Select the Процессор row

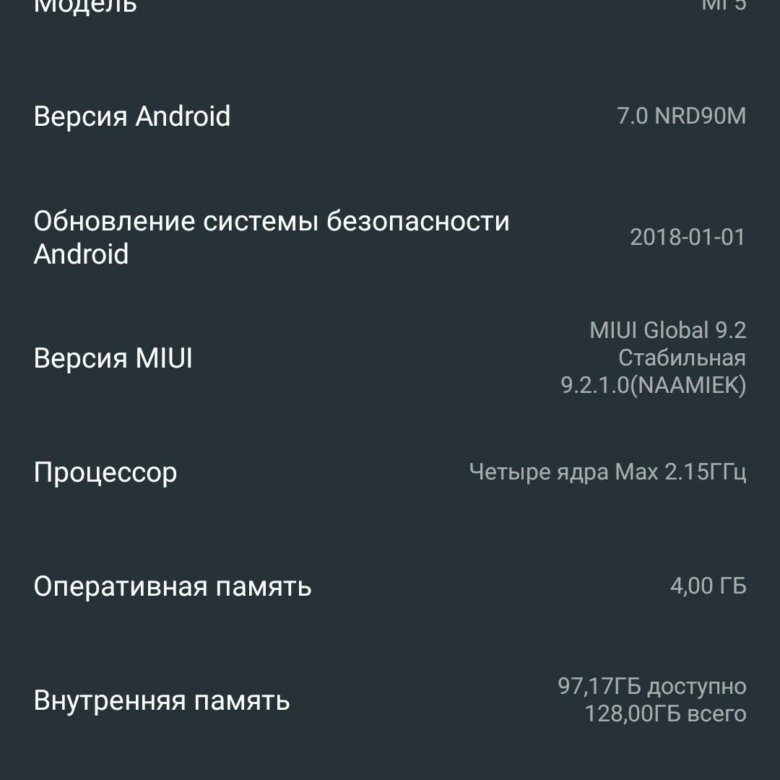click(x=390, y=472)
